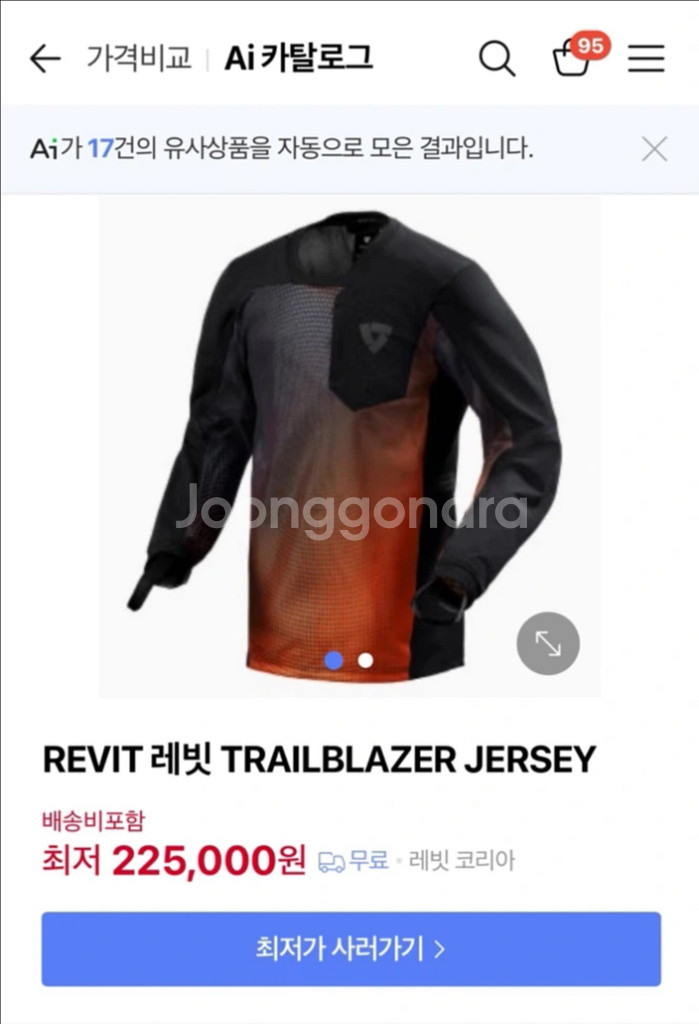Open the shopping basket with 95 items
Screen dimensions: 699x1024
573,58
